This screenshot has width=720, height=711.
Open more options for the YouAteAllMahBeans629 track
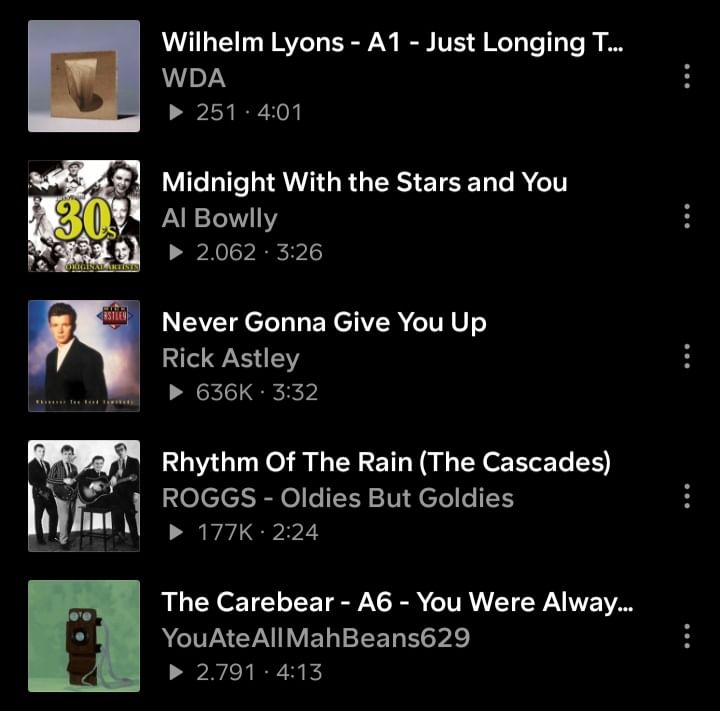tap(686, 636)
